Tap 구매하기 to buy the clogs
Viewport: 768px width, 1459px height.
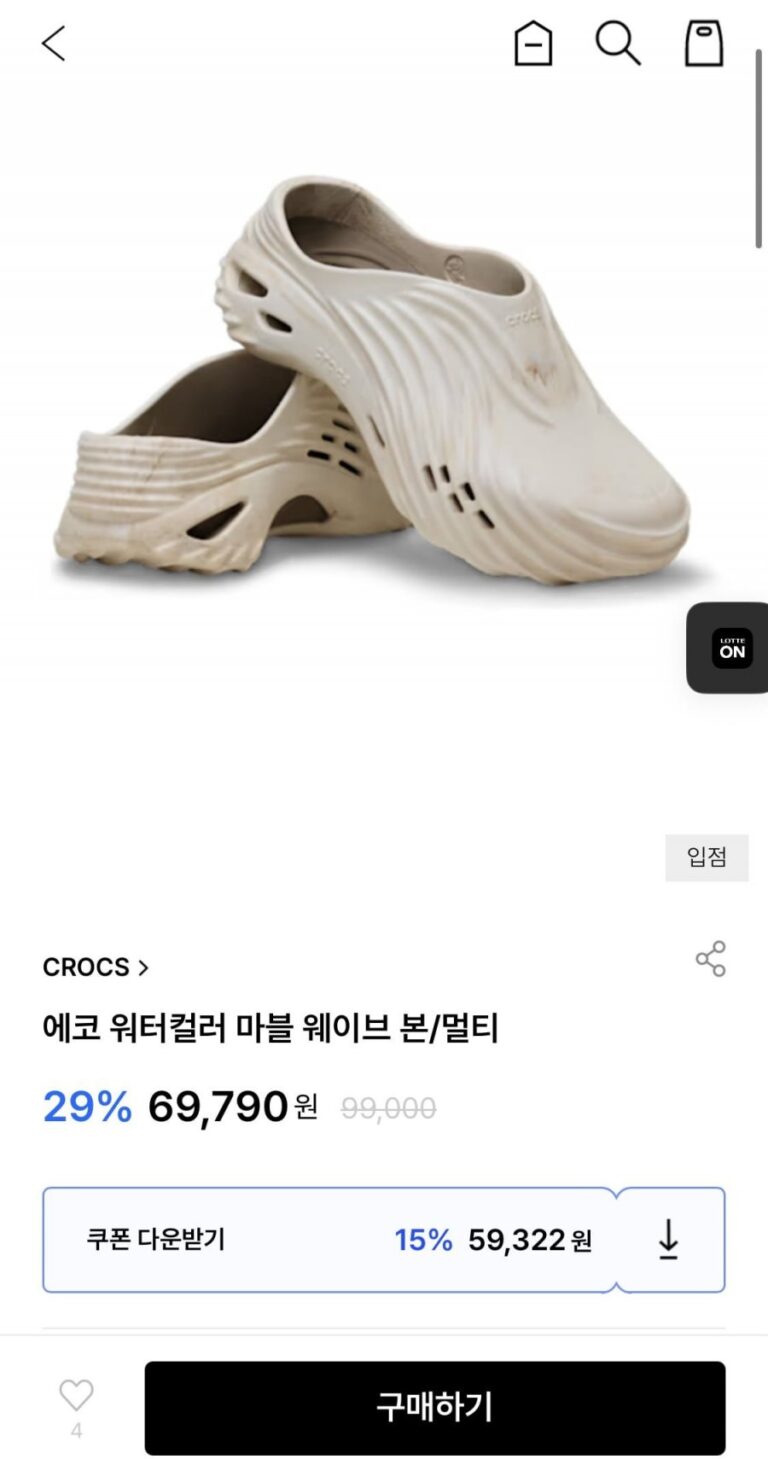click(x=434, y=1407)
